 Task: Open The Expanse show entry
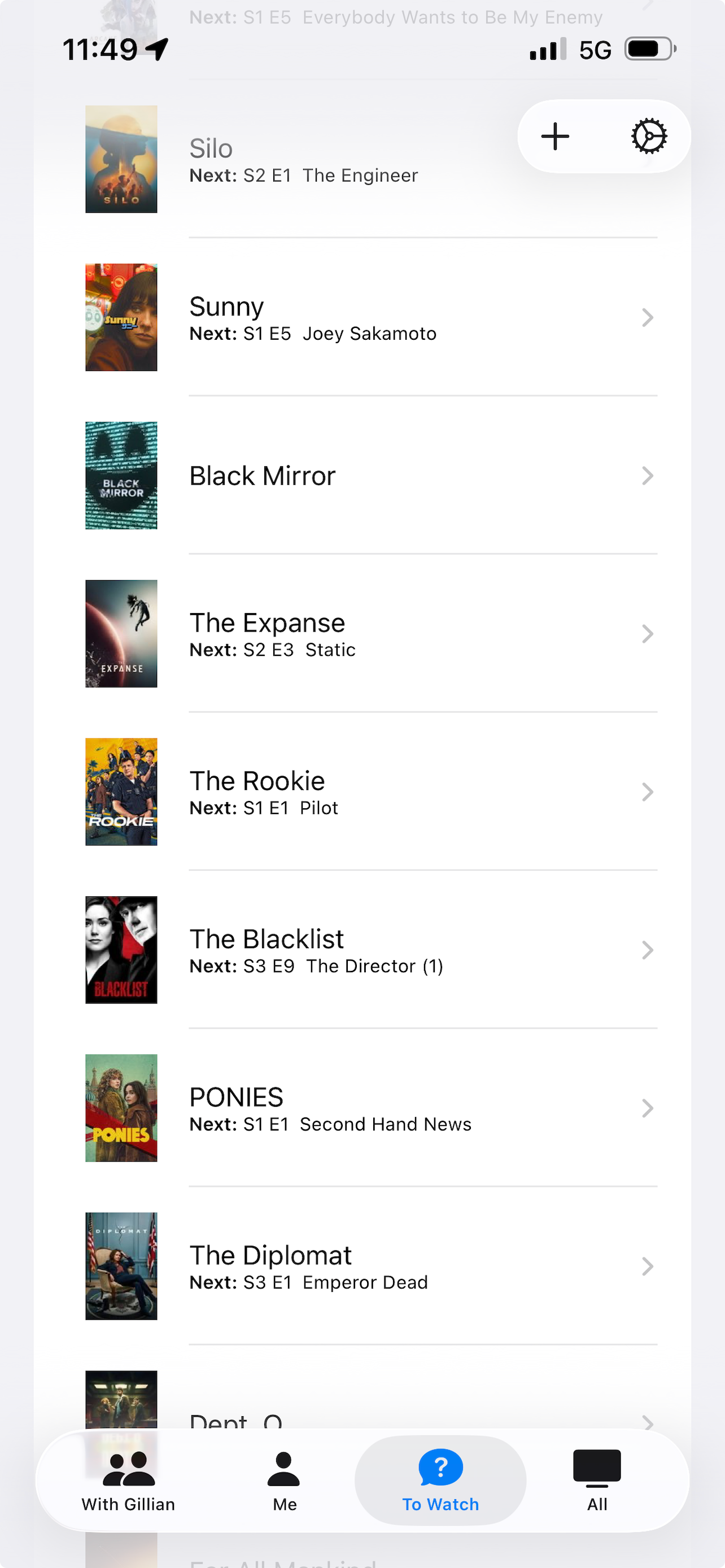point(365,634)
